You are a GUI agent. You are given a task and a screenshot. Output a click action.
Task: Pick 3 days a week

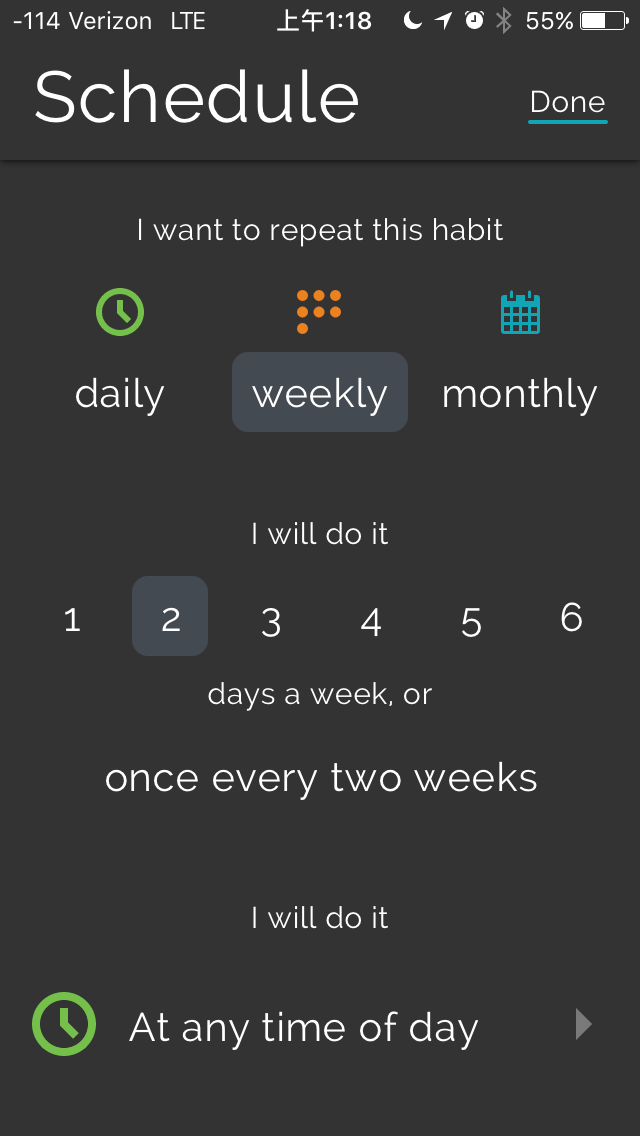coord(271,621)
